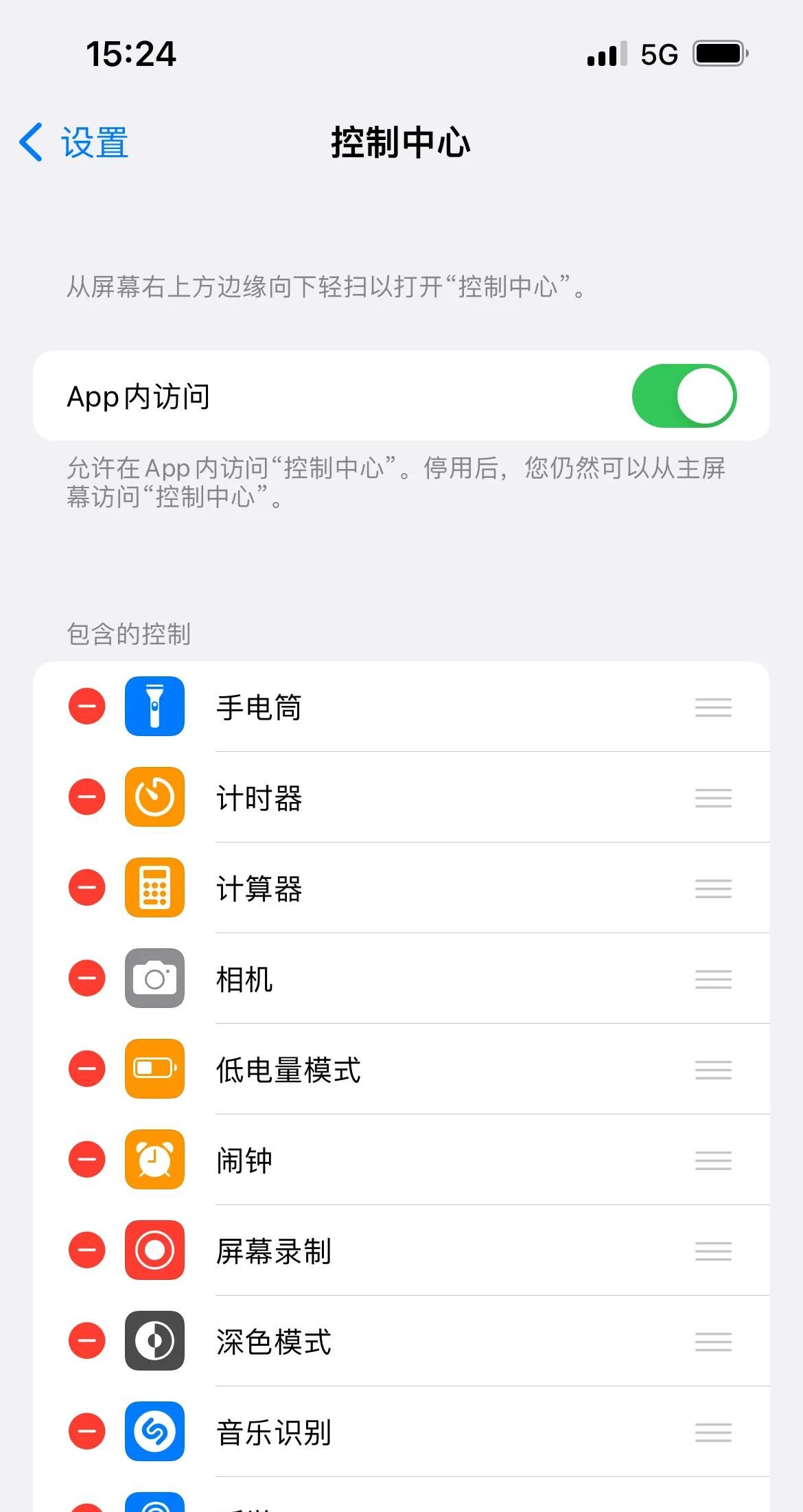803x1512 pixels.
Task: Remove 手电筒 from included controls
Action: coord(87,707)
